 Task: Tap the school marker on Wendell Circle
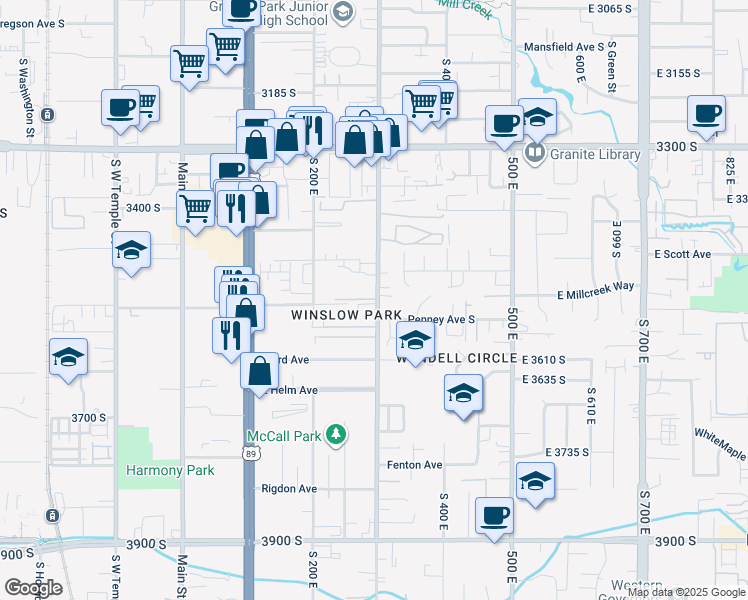(416, 341)
